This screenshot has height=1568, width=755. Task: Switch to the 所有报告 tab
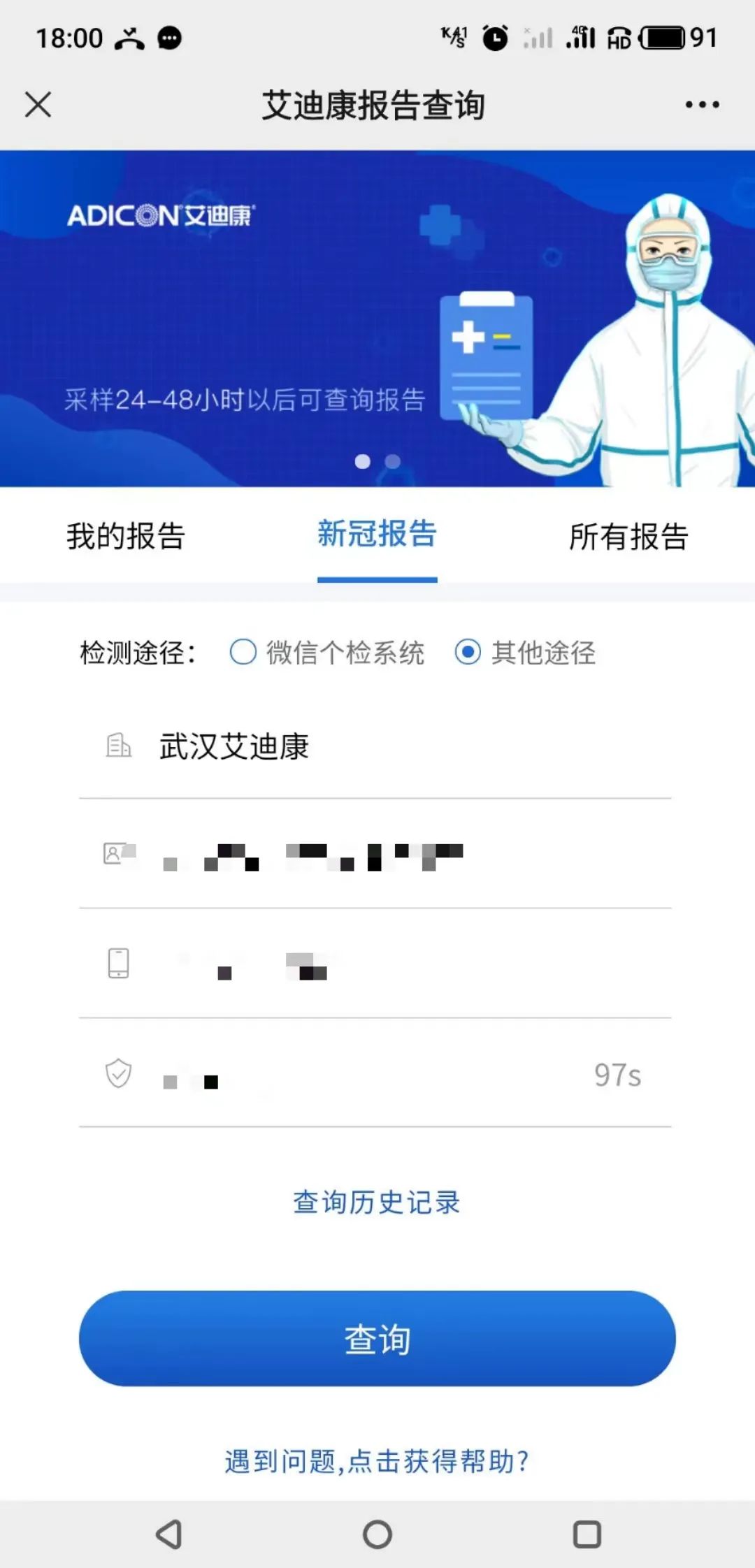coord(628,536)
